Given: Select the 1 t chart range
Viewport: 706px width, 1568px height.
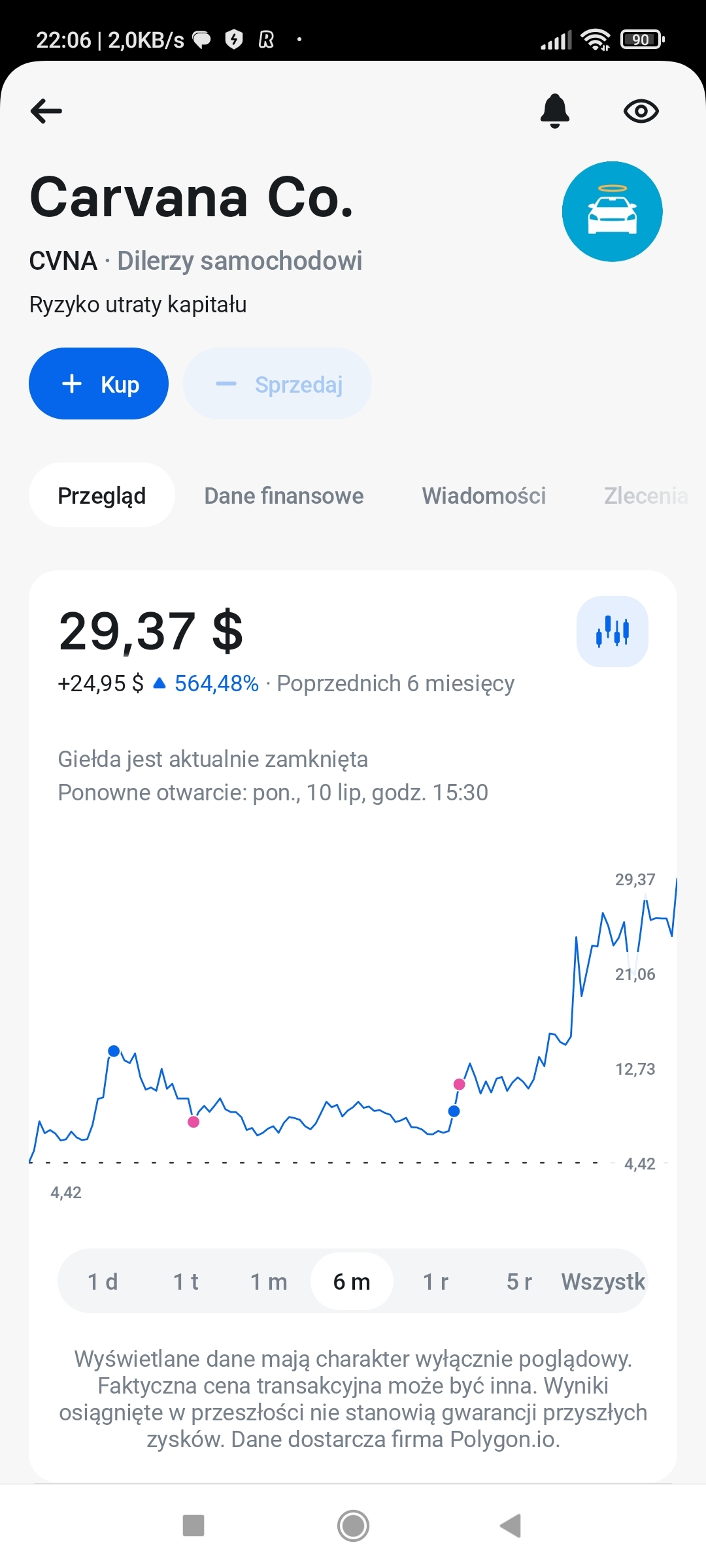Looking at the screenshot, I should (186, 1282).
